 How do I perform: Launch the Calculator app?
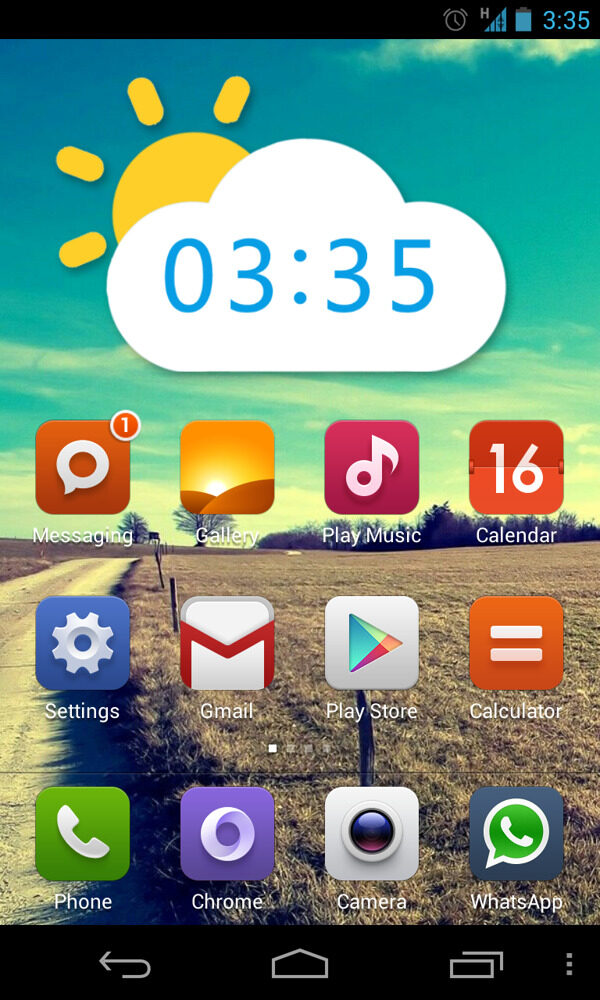(516, 644)
